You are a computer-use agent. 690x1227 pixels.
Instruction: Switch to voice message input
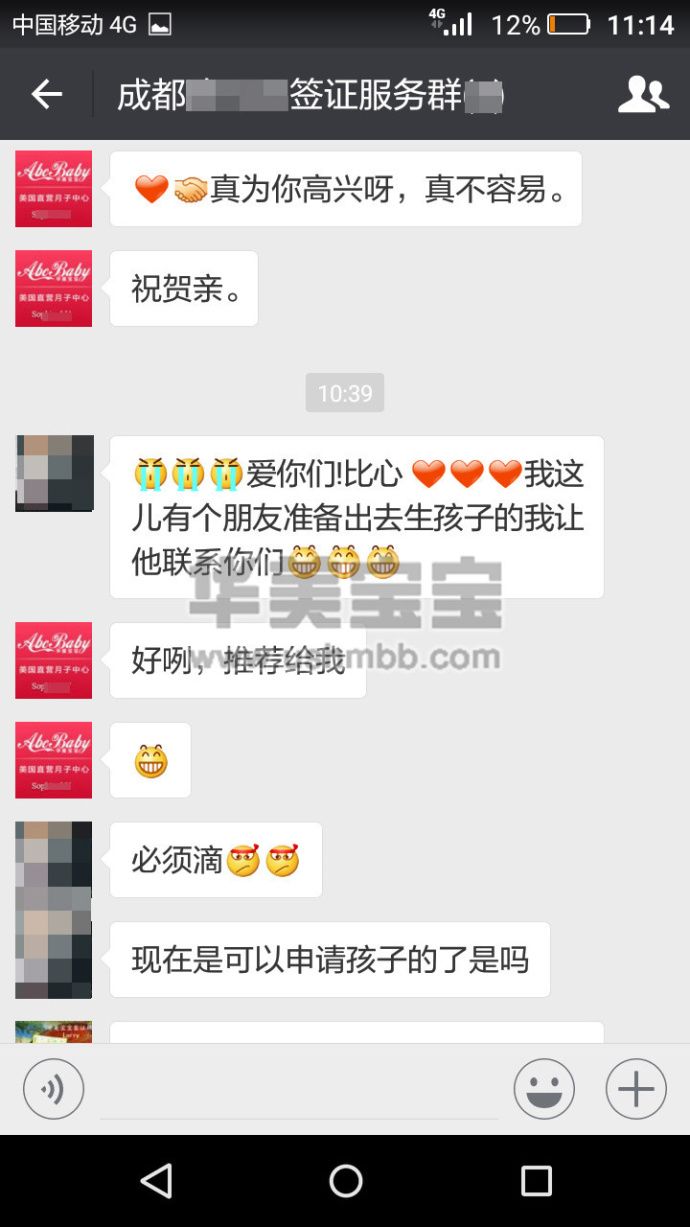coord(54,1089)
